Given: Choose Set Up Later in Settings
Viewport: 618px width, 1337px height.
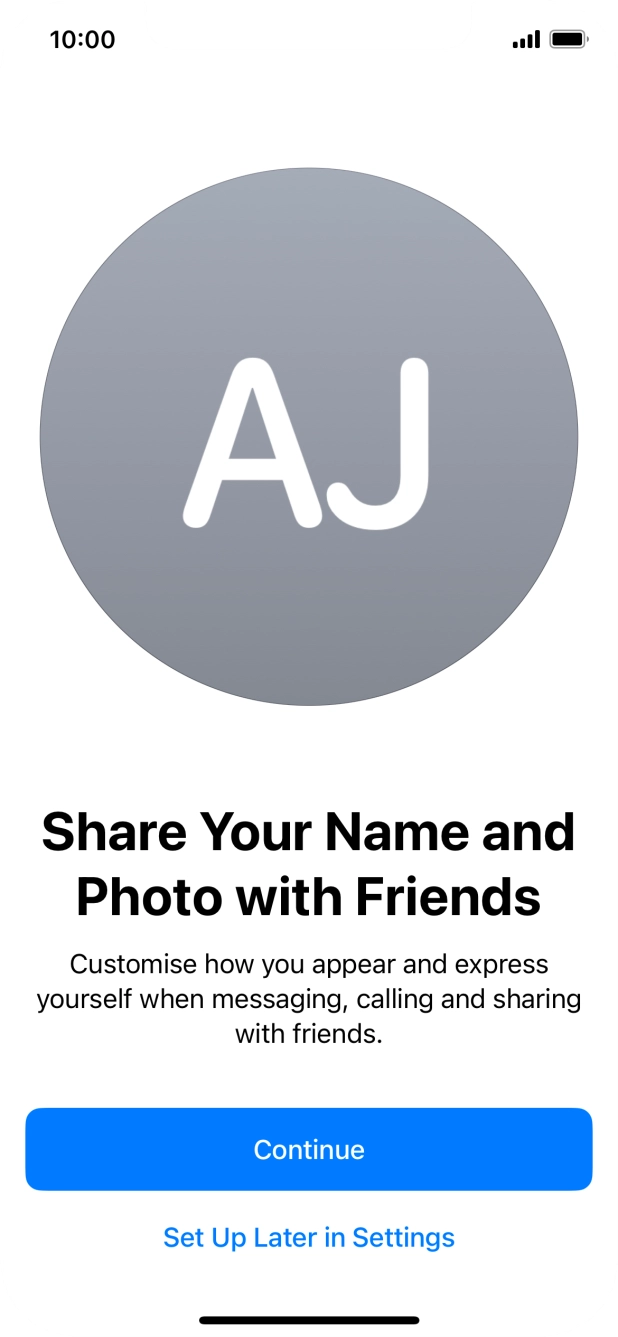Looking at the screenshot, I should pyautogui.click(x=309, y=1237).
